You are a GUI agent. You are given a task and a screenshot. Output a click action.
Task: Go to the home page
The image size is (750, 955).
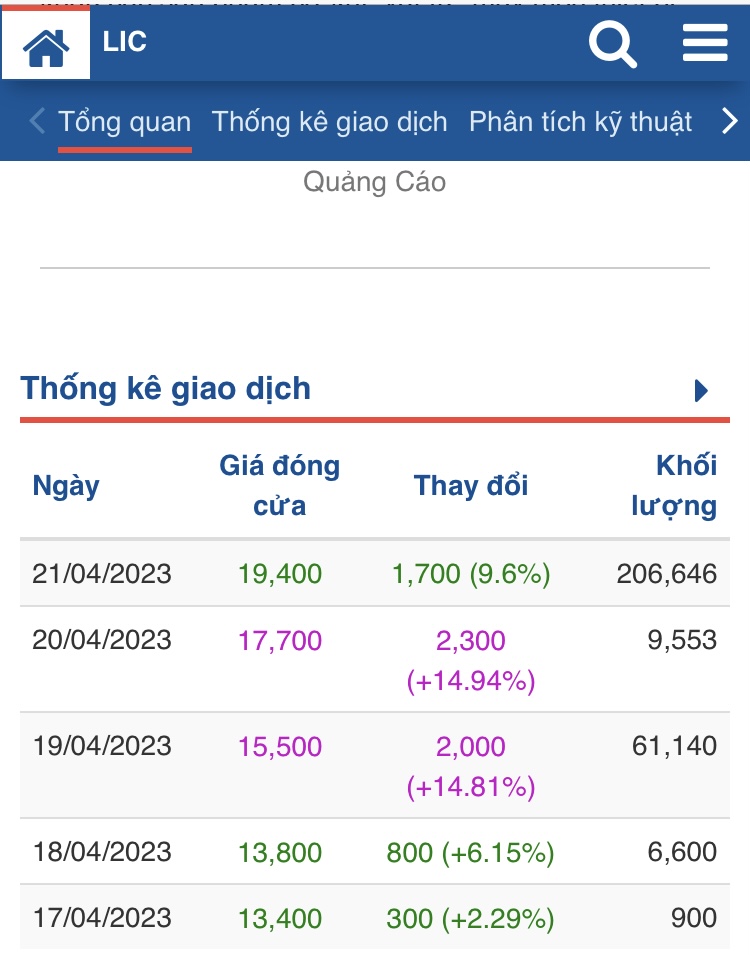(46, 46)
